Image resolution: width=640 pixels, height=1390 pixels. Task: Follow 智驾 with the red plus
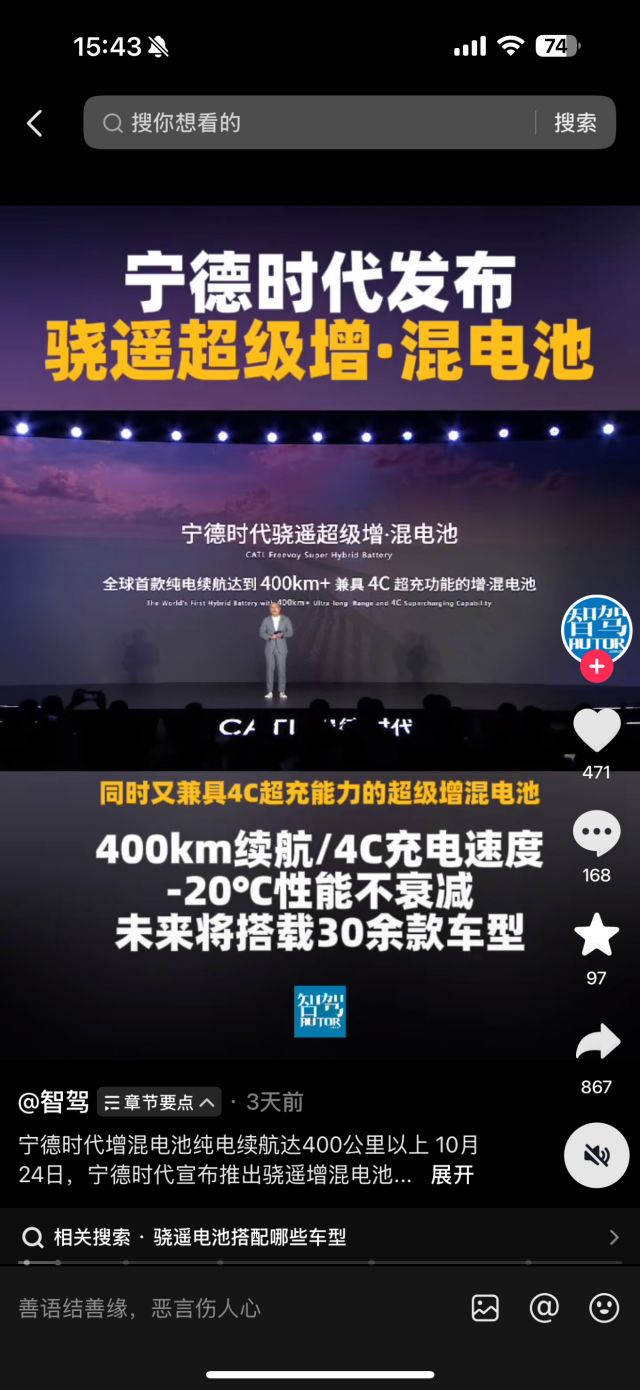596,666
